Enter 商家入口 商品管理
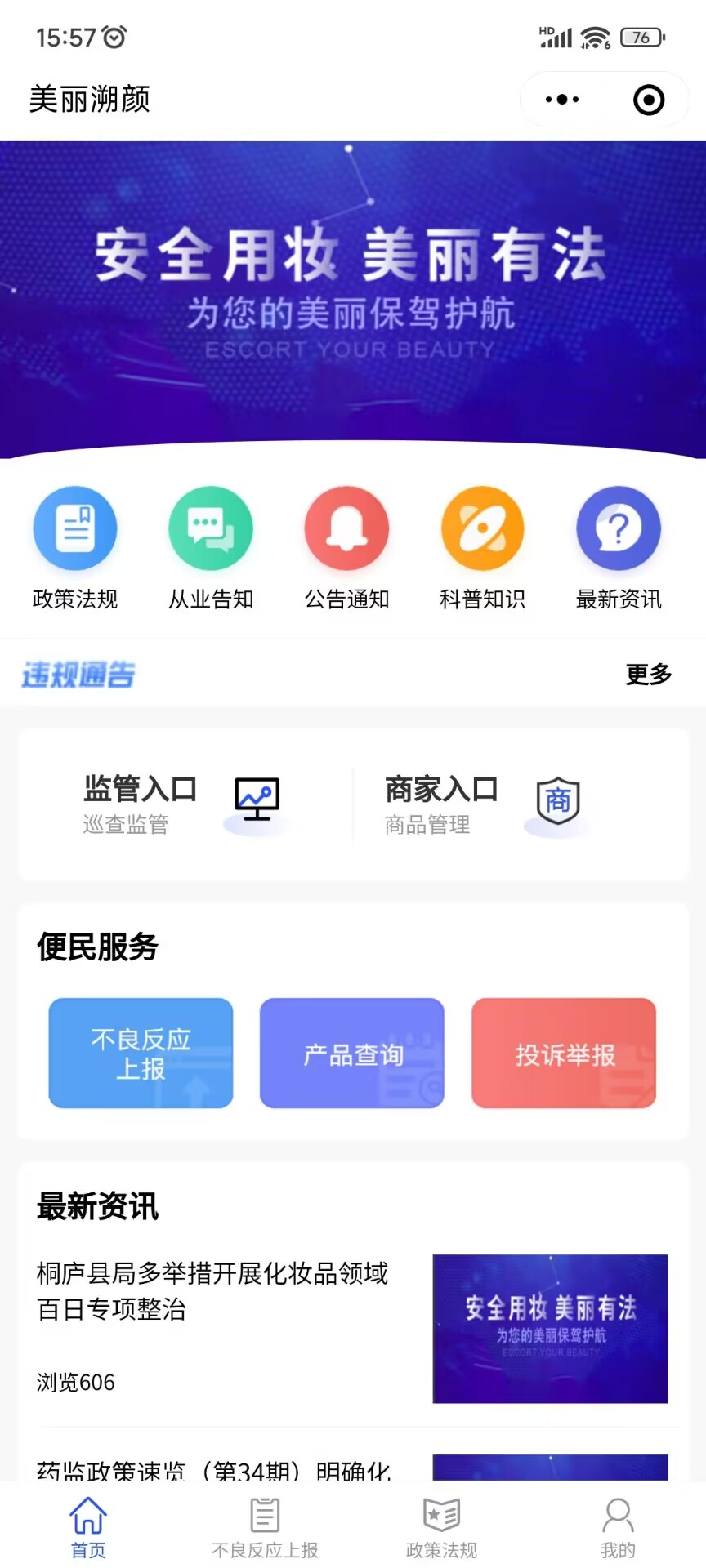The height and width of the screenshot is (1568, 706). coord(482,805)
